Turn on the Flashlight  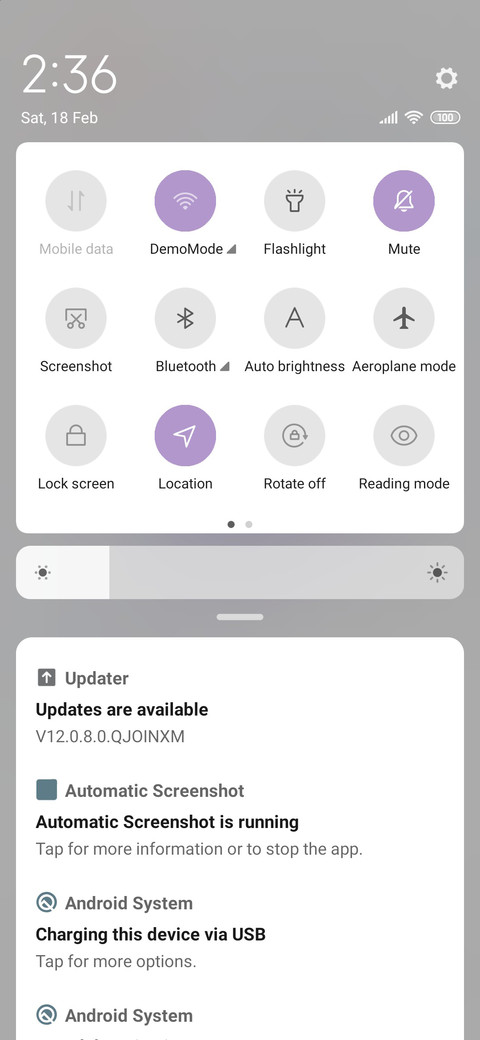[x=294, y=201]
